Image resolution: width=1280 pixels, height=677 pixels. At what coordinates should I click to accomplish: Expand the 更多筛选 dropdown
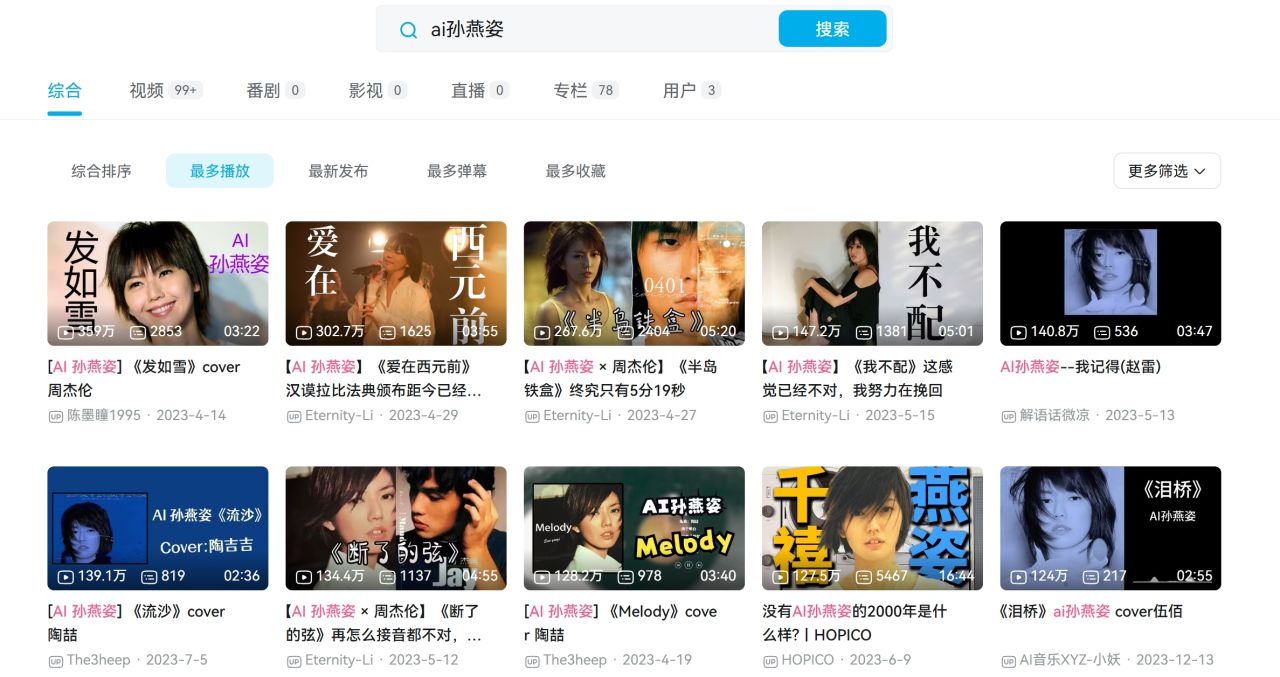coord(1166,171)
